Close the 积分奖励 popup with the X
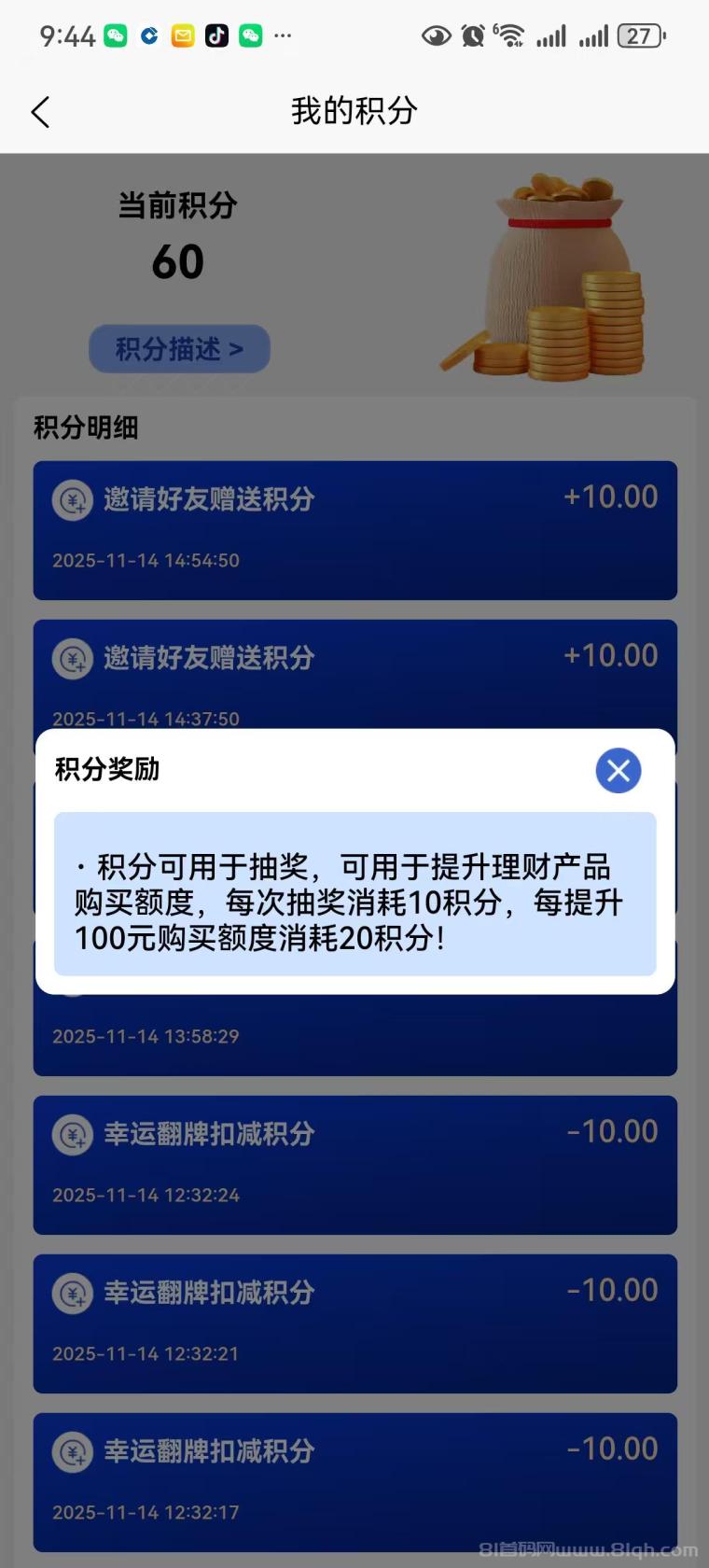This screenshot has width=709, height=1568. [618, 770]
